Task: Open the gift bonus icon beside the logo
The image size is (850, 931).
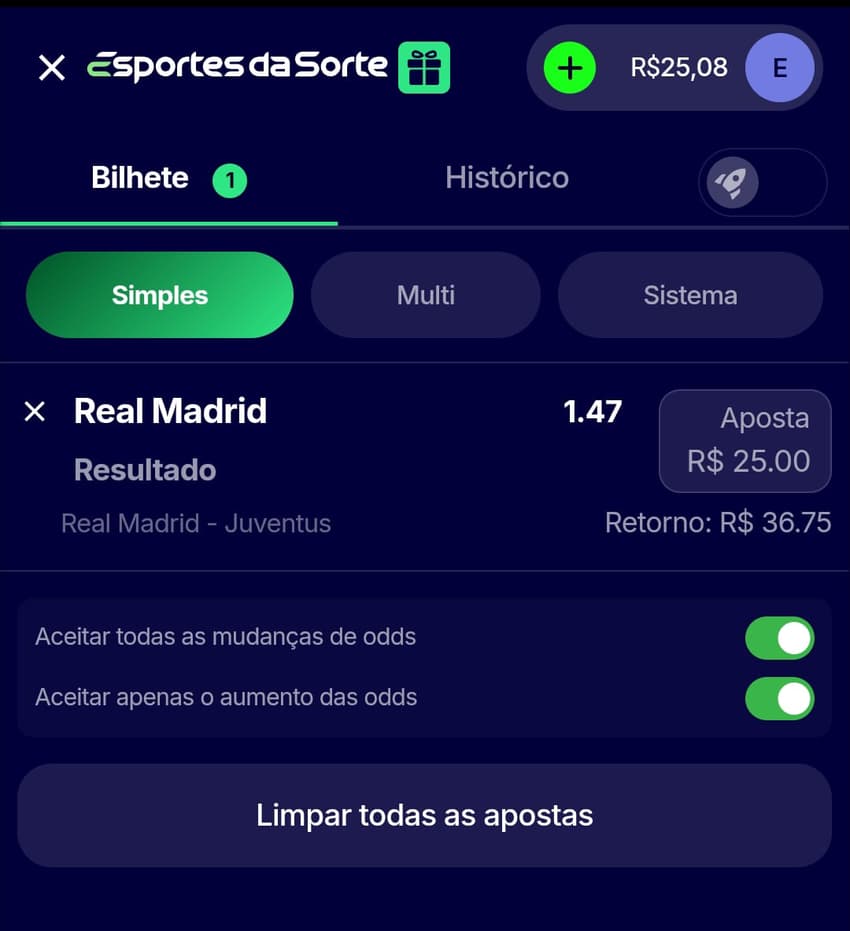Action: click(426, 66)
